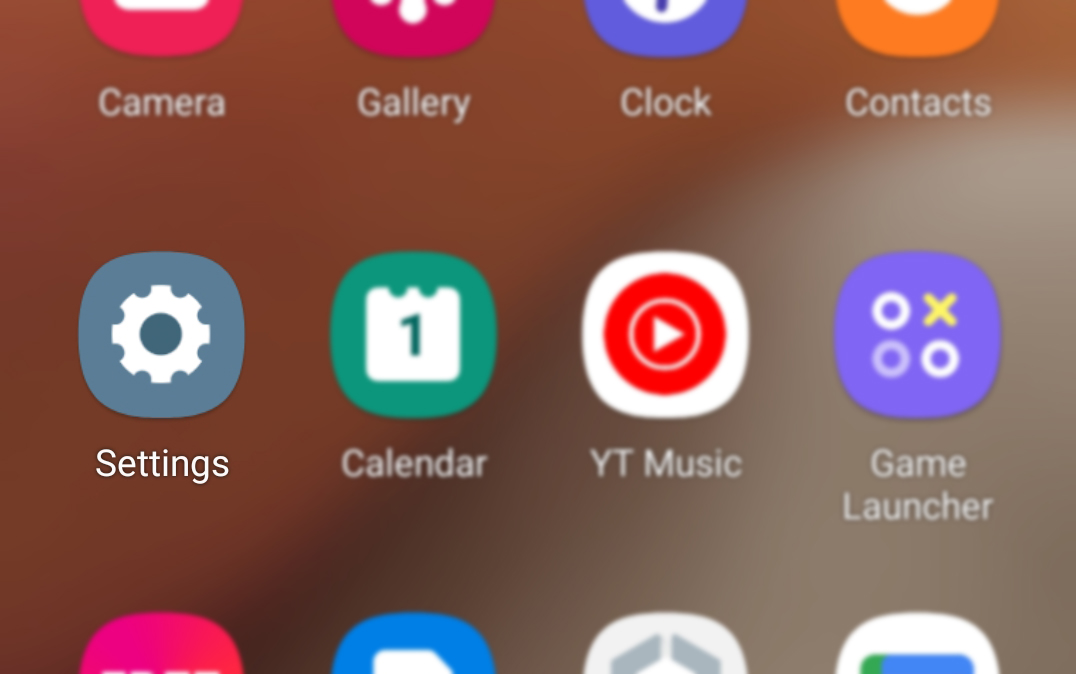Open the Settings app
Viewport: 1076px width, 674px height.
[161, 335]
